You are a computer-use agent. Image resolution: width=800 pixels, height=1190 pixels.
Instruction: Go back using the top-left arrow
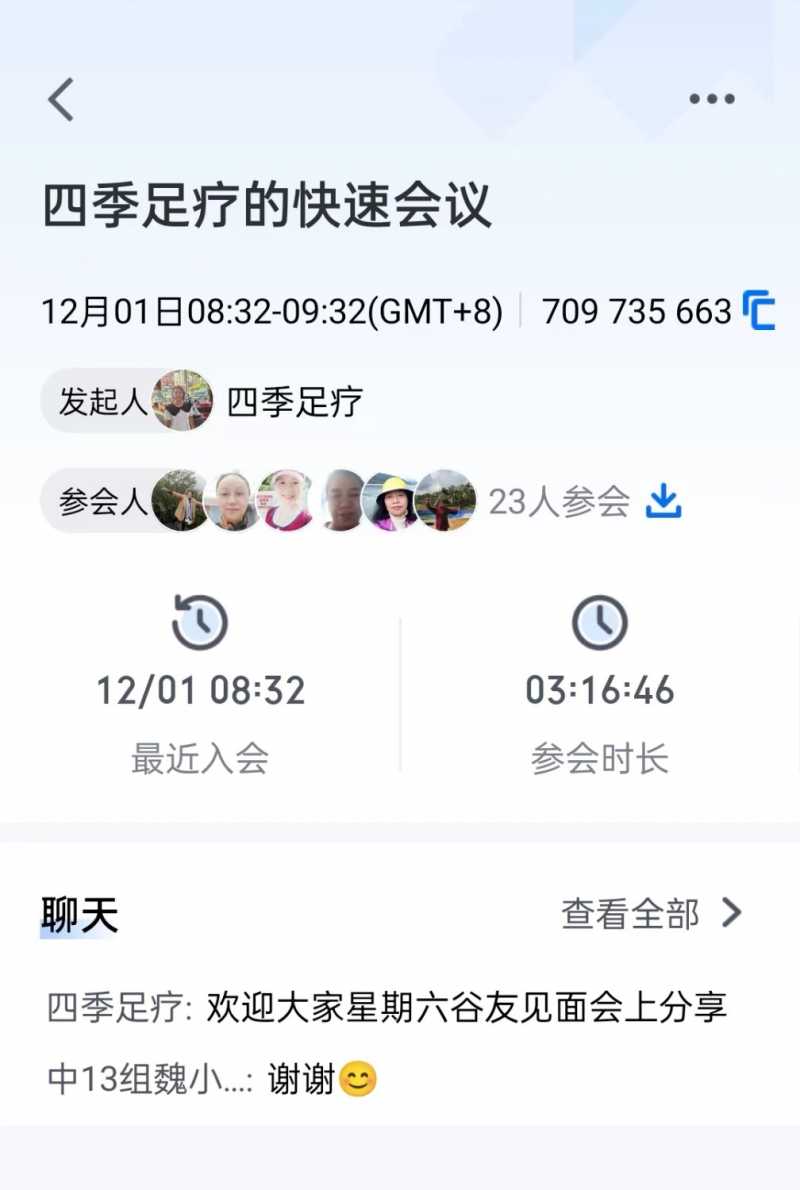61,99
